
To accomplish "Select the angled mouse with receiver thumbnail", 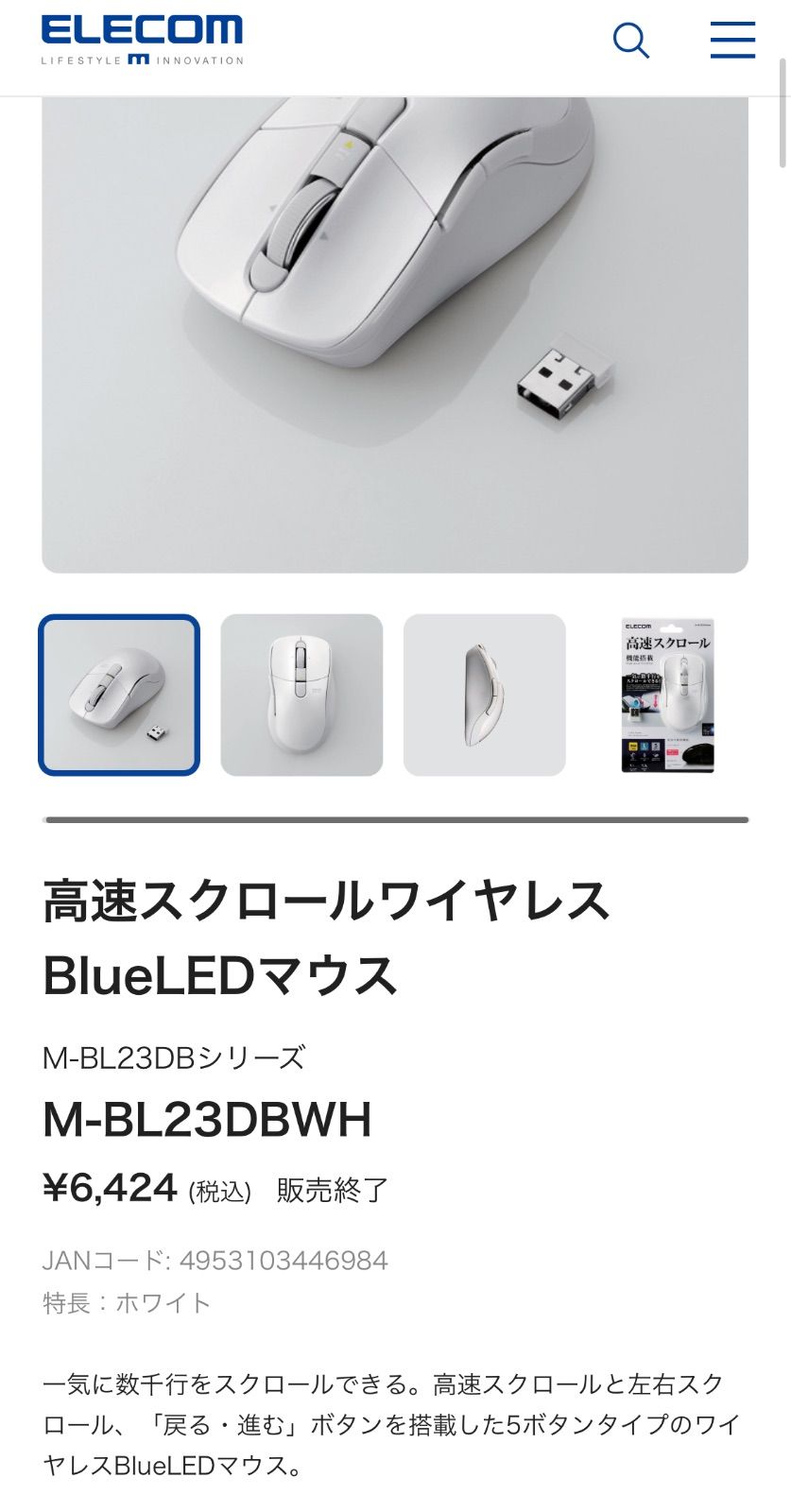I will tap(119, 695).
